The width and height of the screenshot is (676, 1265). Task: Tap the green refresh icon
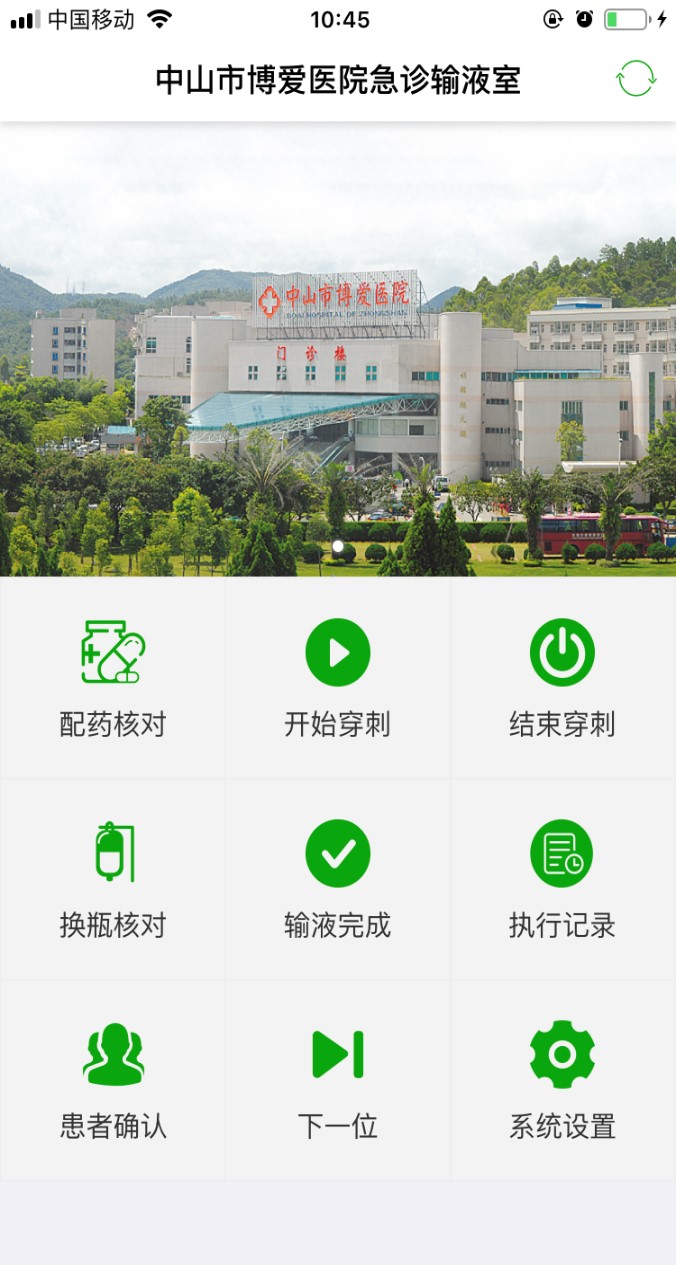[x=636, y=79]
